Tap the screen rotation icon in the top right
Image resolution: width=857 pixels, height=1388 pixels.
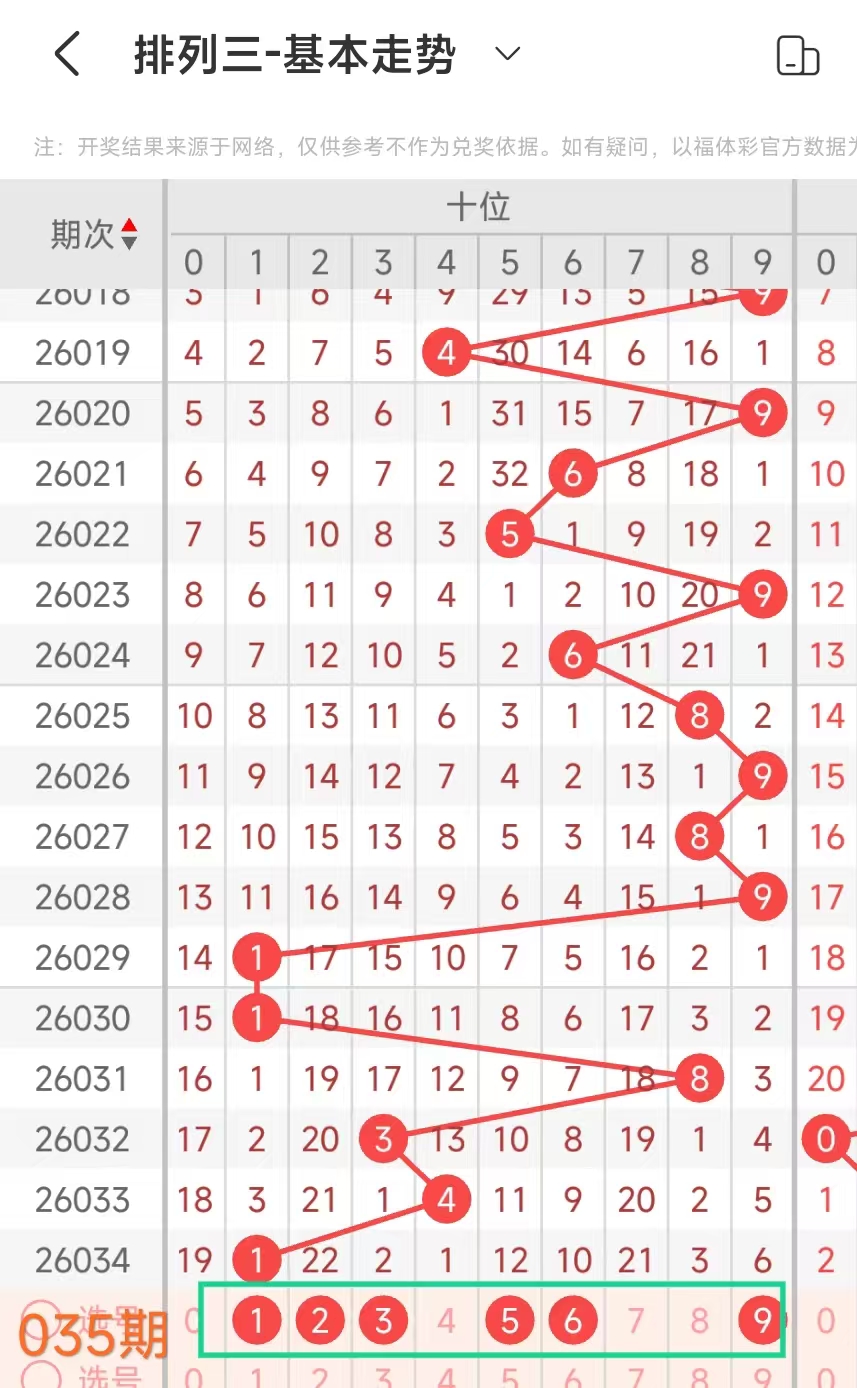798,56
